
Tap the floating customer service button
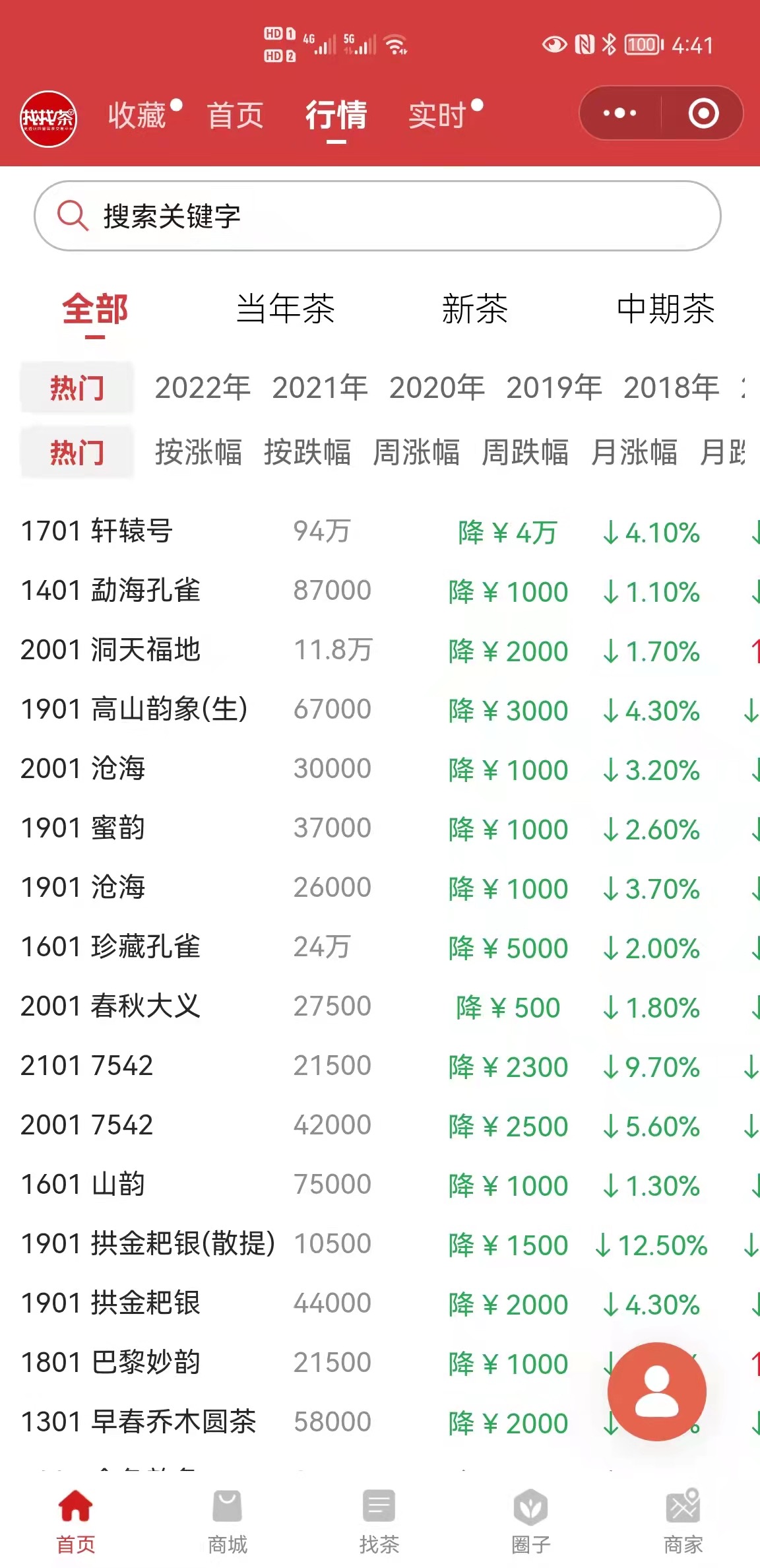coord(656,1391)
